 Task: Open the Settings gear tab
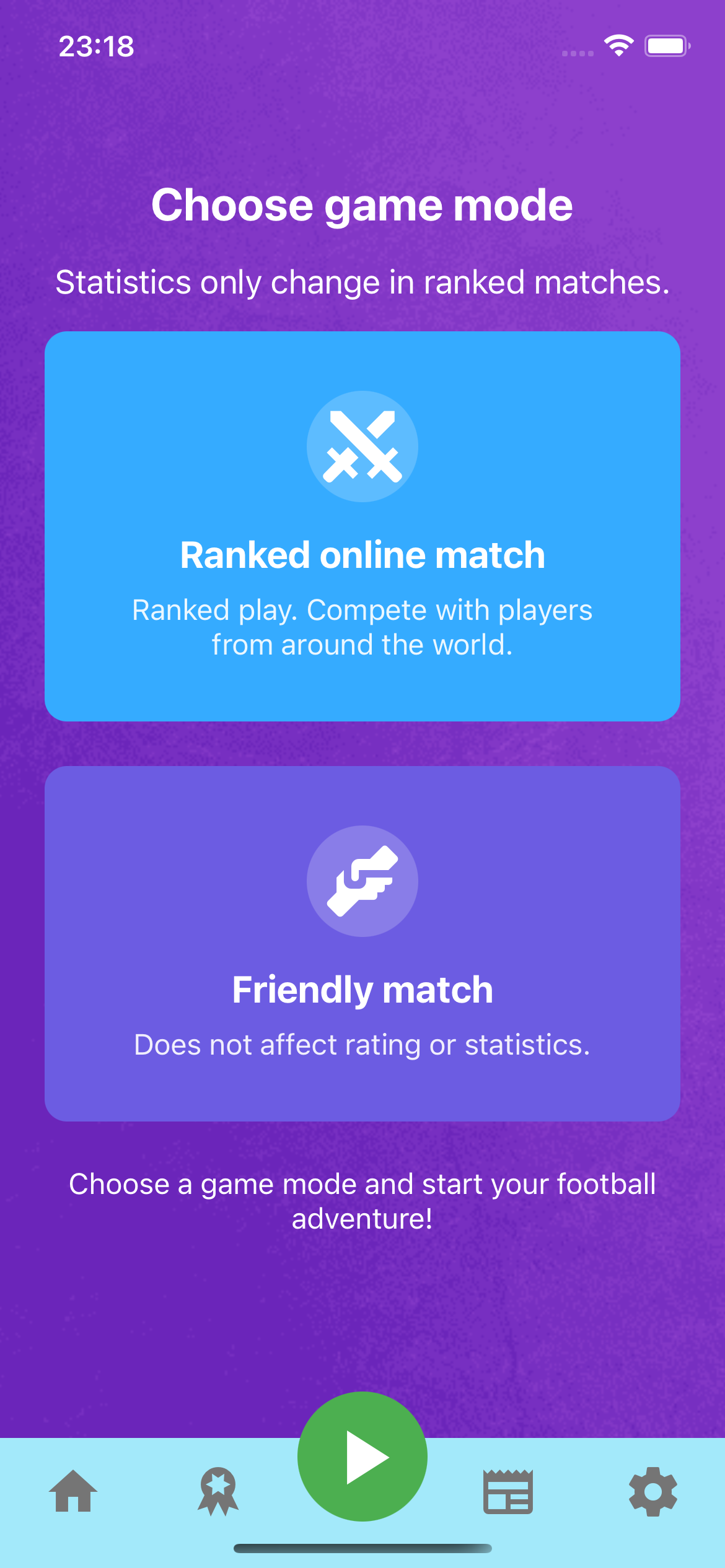pyautogui.click(x=652, y=1491)
